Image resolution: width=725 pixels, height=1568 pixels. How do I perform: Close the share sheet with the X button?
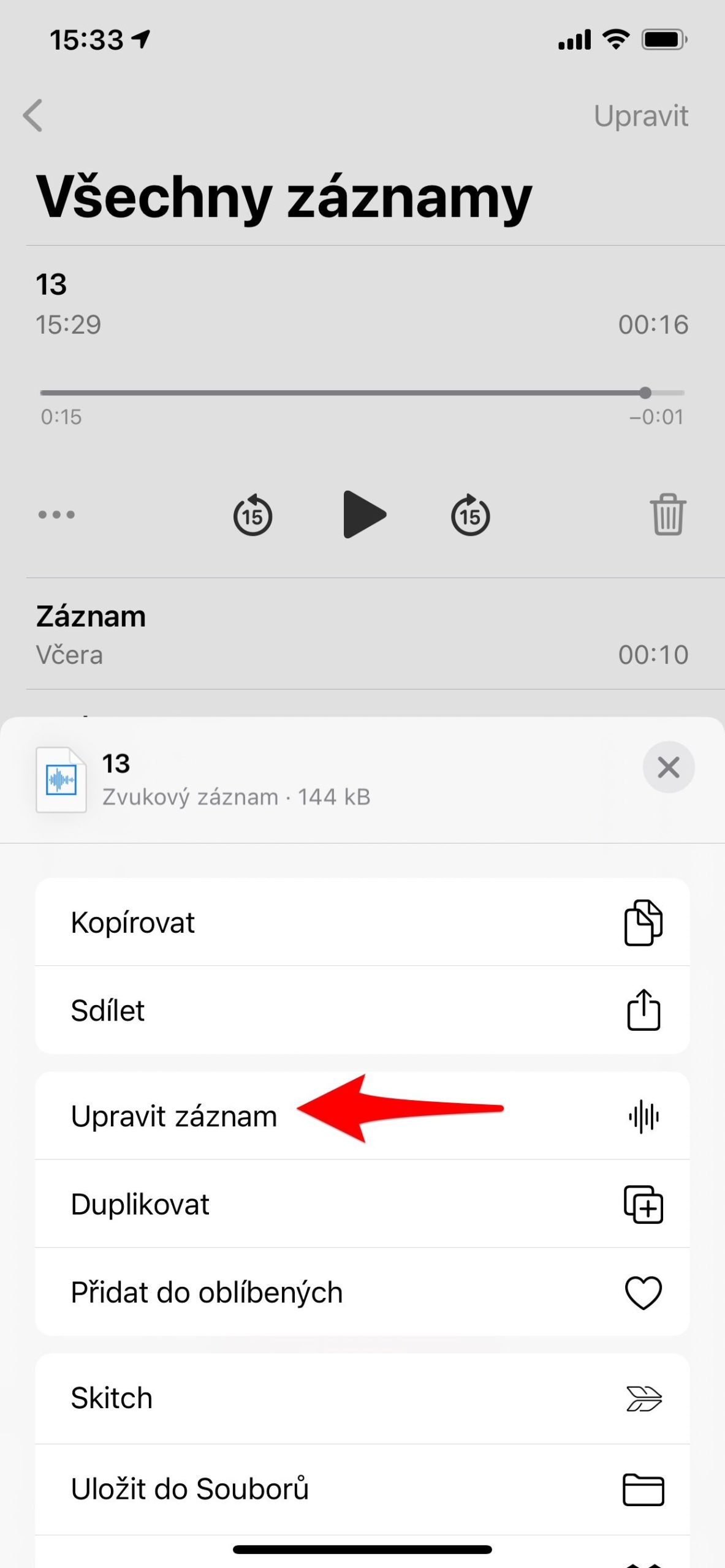[668, 767]
